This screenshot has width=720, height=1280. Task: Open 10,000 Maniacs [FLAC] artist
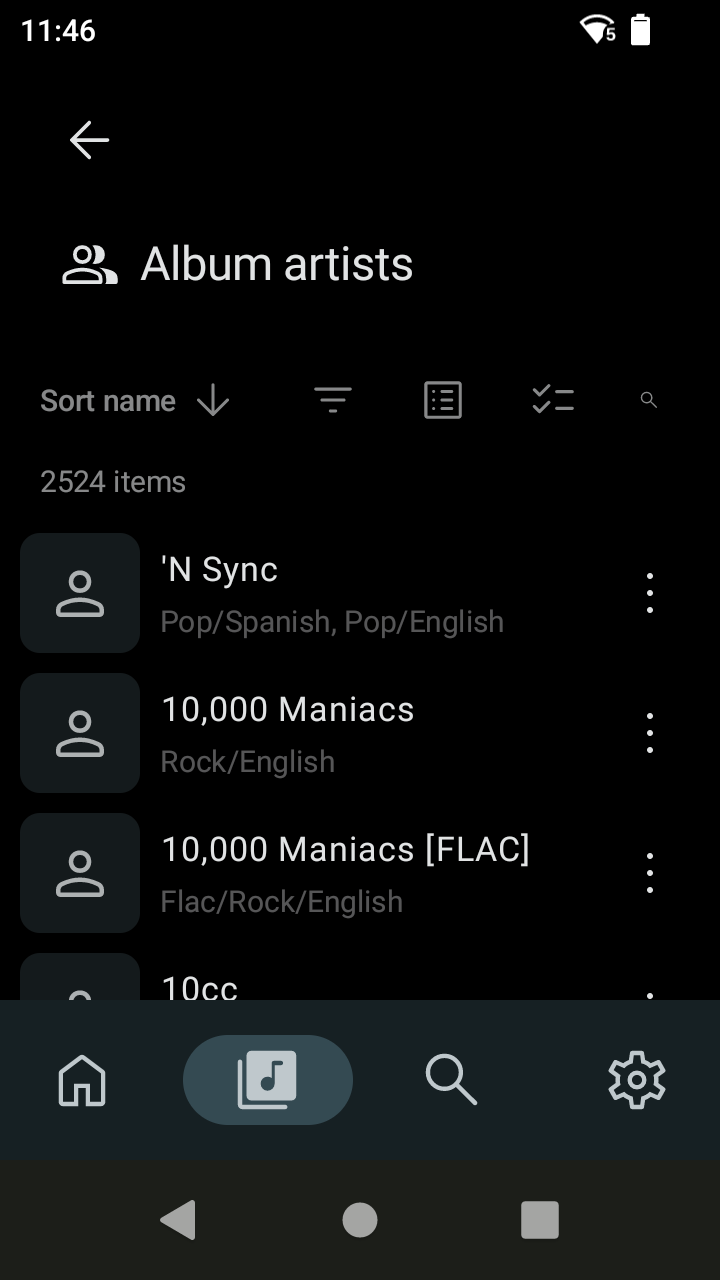pos(330,873)
